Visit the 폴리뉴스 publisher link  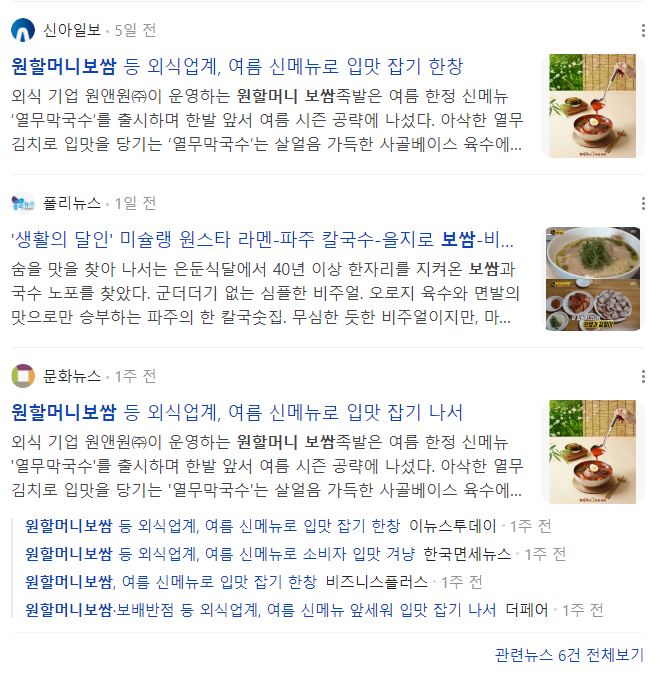coord(72,203)
